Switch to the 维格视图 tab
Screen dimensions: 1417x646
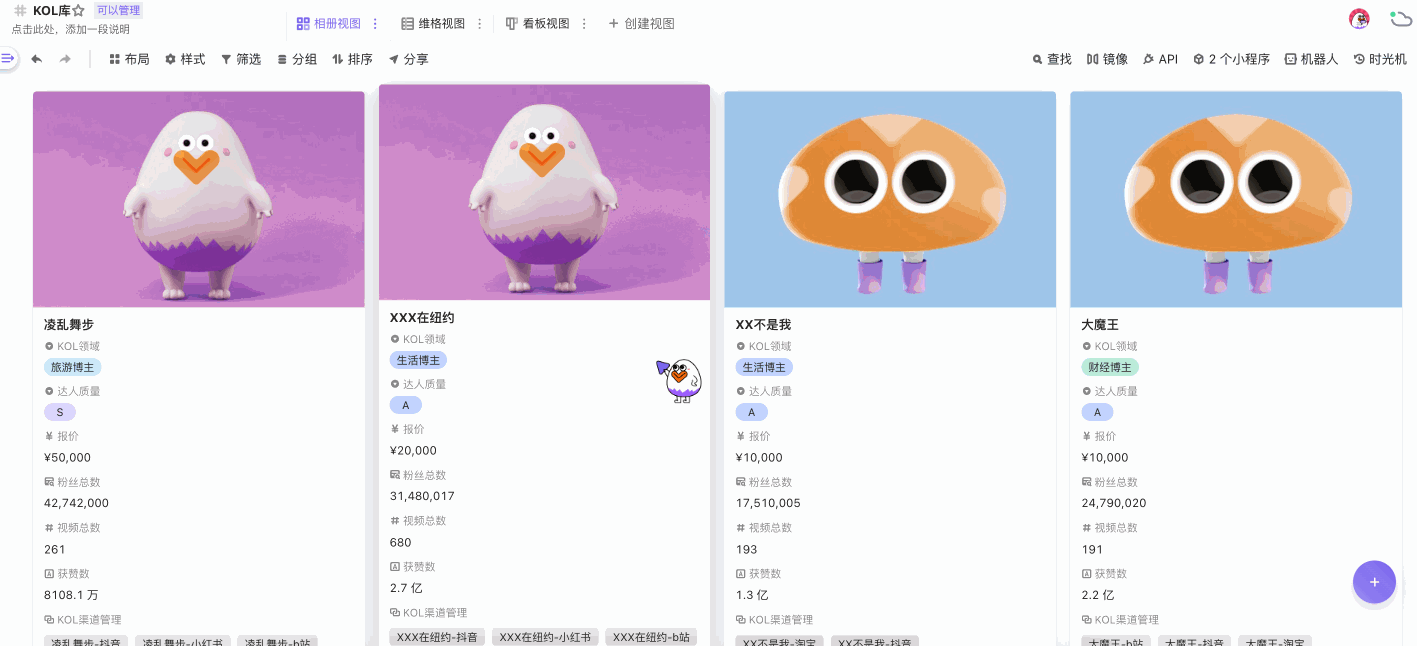click(x=433, y=23)
